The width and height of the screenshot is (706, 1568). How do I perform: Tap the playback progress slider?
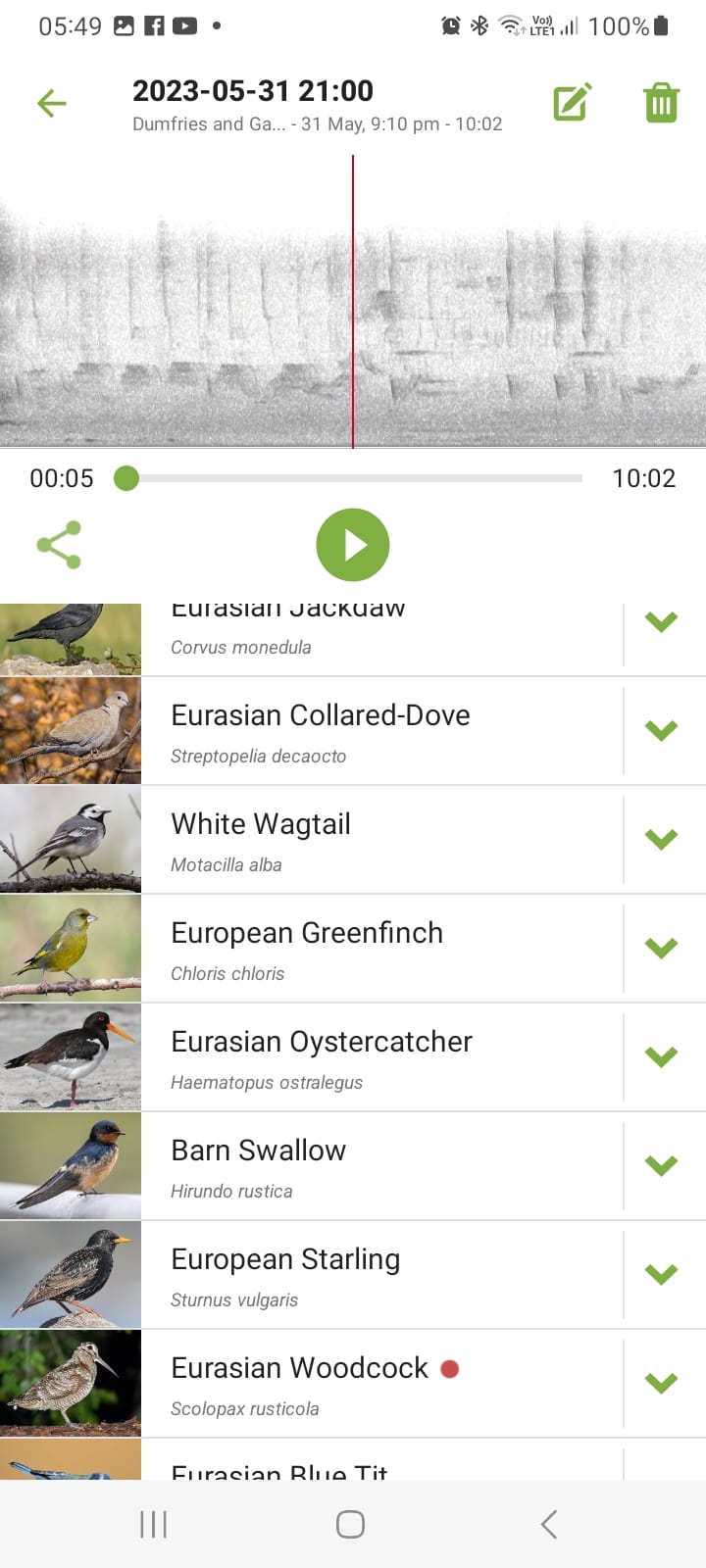click(x=353, y=478)
